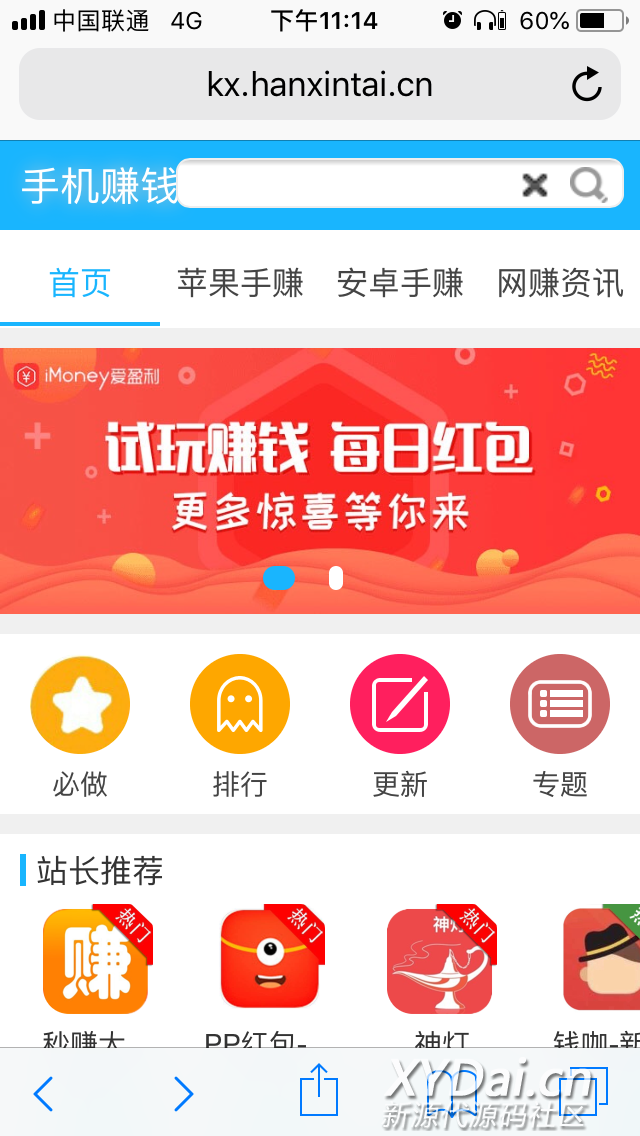
Task: Tap the kx.hanxintai.cn address bar
Action: click(319, 85)
